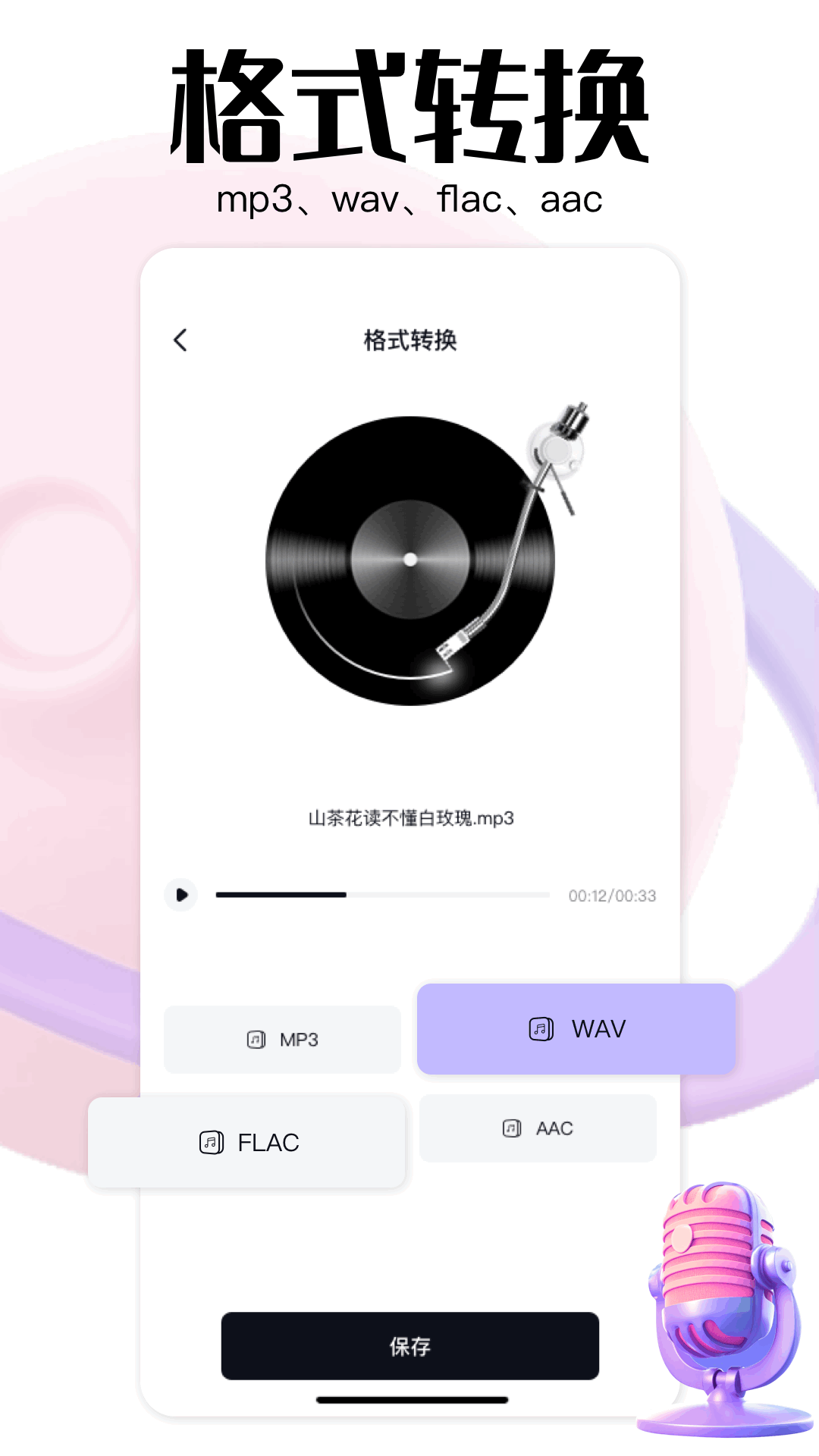Tap the music note icon beside AAC
The height and width of the screenshot is (1456, 819).
[x=513, y=1128]
